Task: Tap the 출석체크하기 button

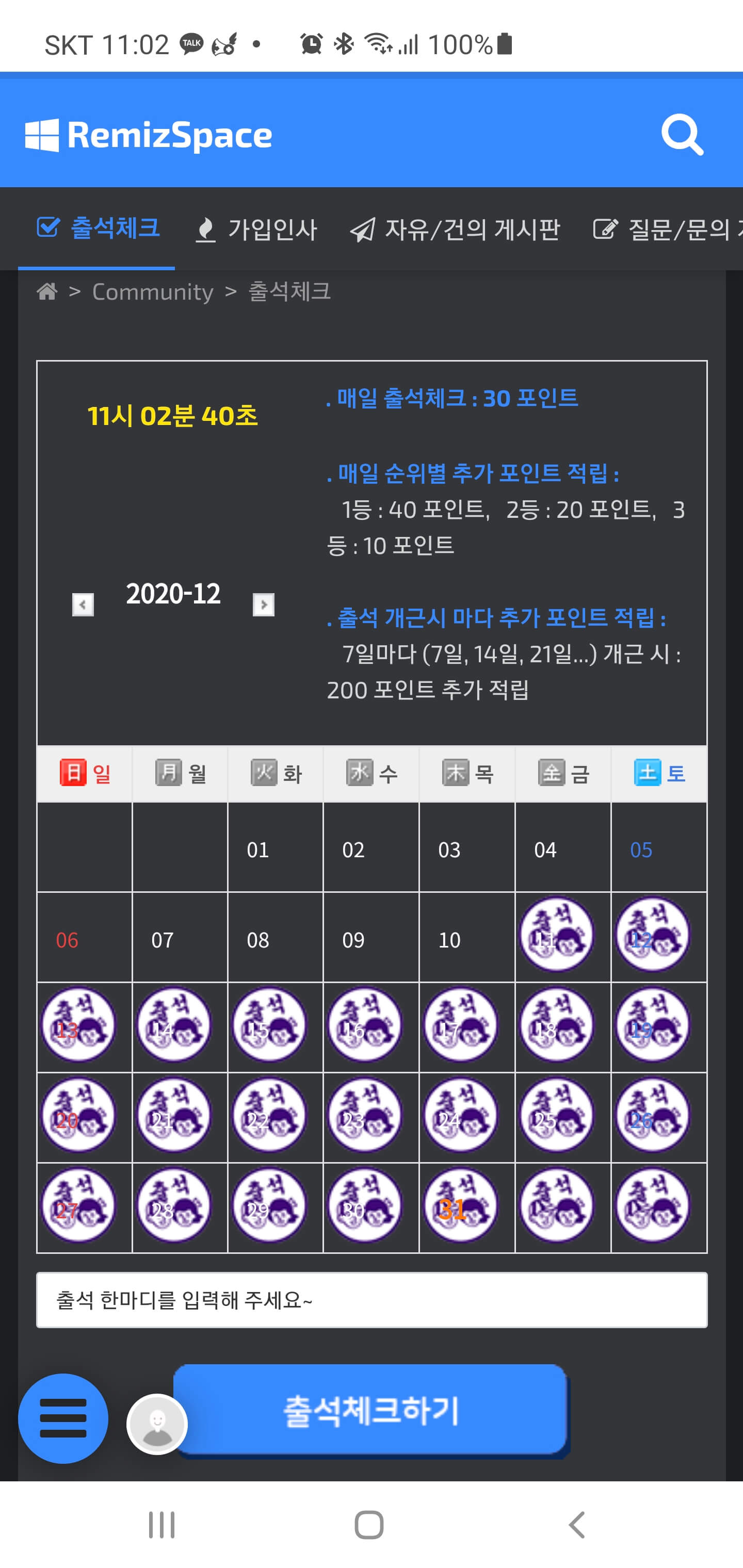Action: click(x=370, y=1410)
